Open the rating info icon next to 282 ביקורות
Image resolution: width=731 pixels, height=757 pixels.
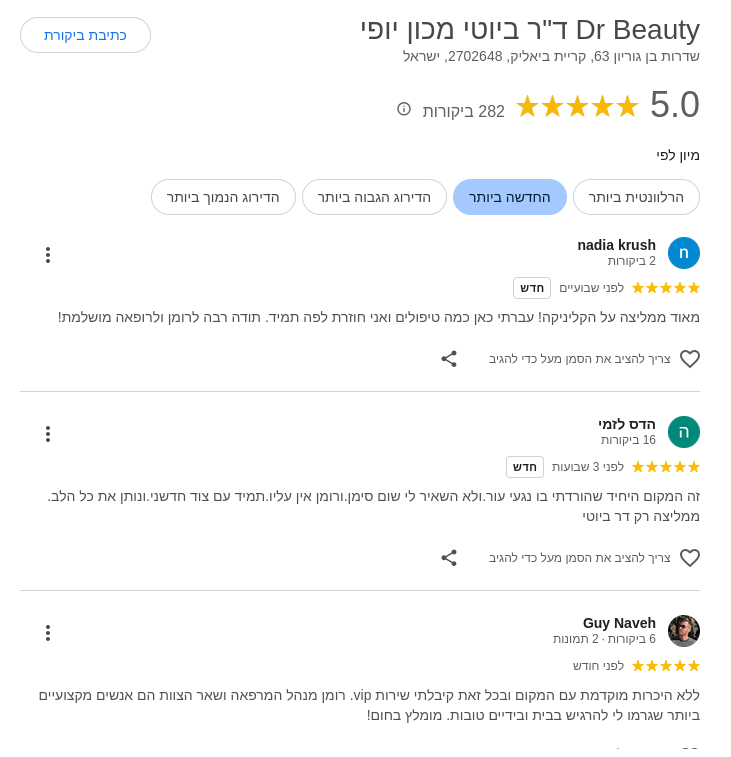tap(404, 109)
